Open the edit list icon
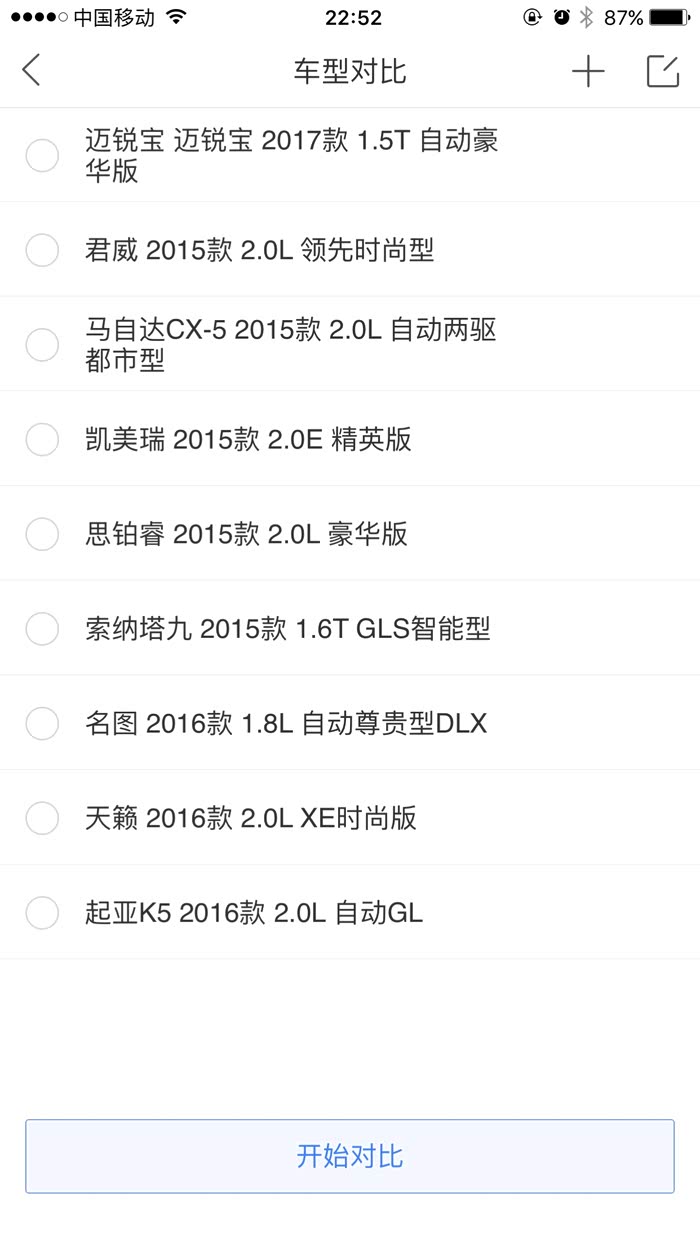 [x=663, y=71]
